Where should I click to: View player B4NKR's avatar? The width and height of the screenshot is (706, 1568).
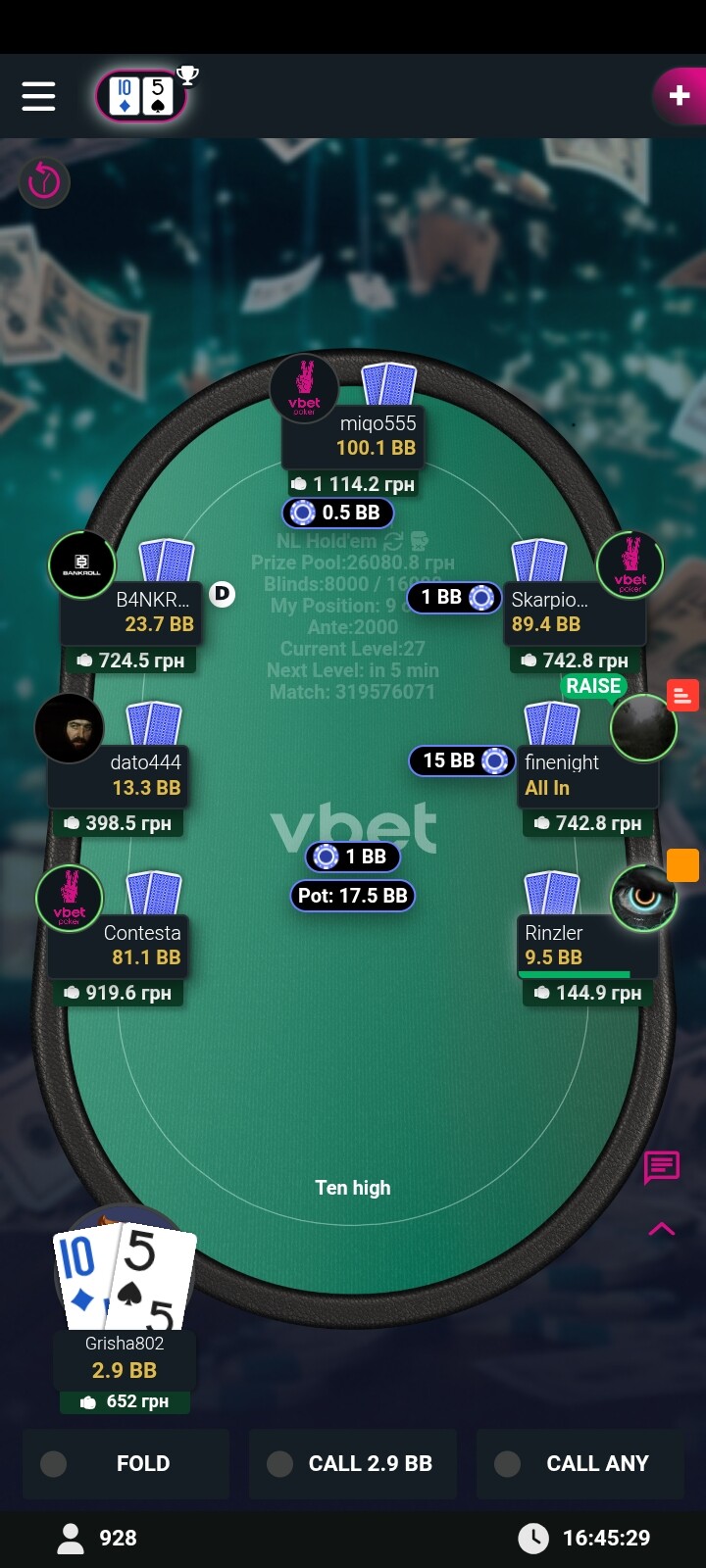tap(82, 564)
